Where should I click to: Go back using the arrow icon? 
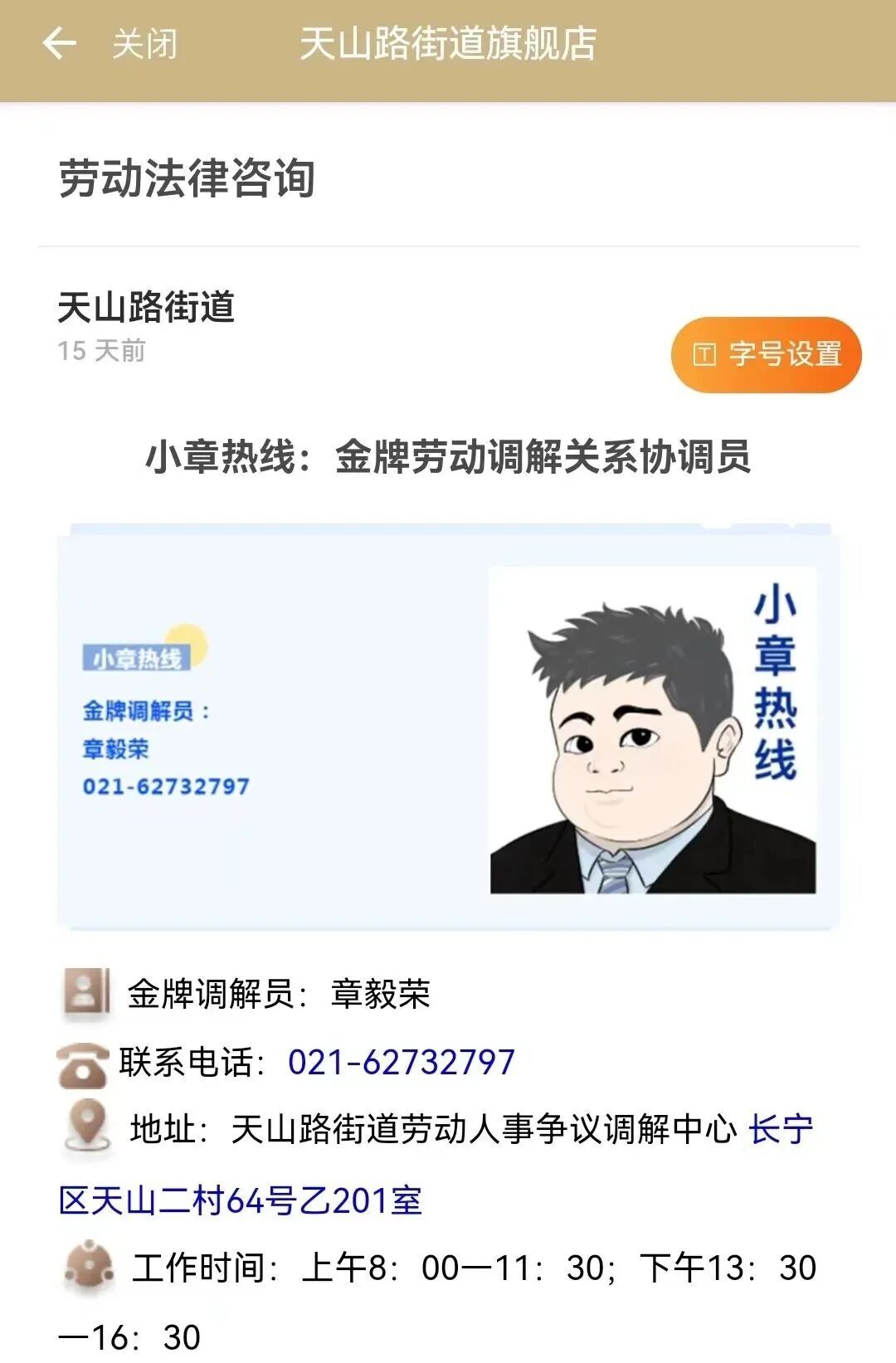[x=59, y=43]
